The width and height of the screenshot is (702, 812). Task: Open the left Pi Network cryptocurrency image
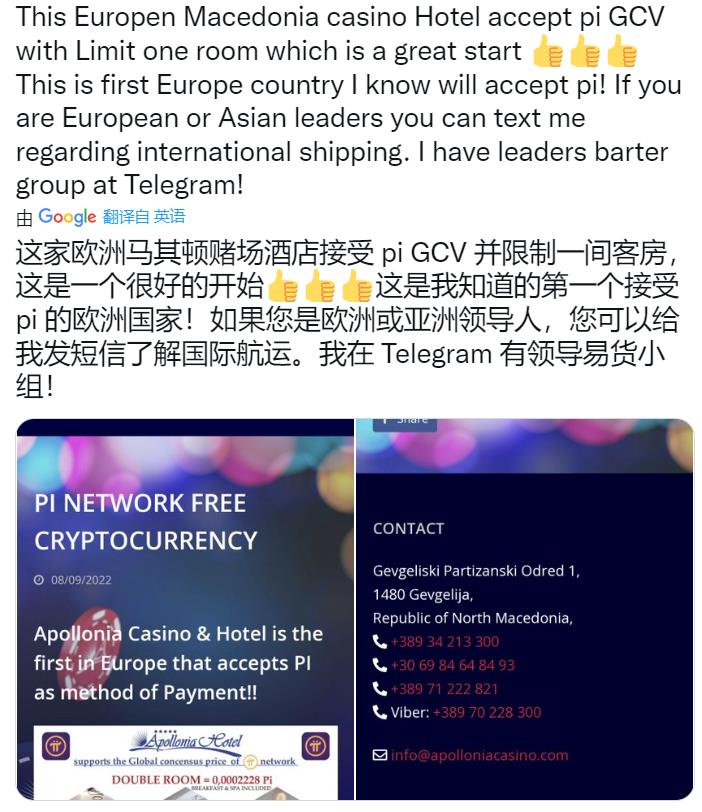[x=186, y=608]
